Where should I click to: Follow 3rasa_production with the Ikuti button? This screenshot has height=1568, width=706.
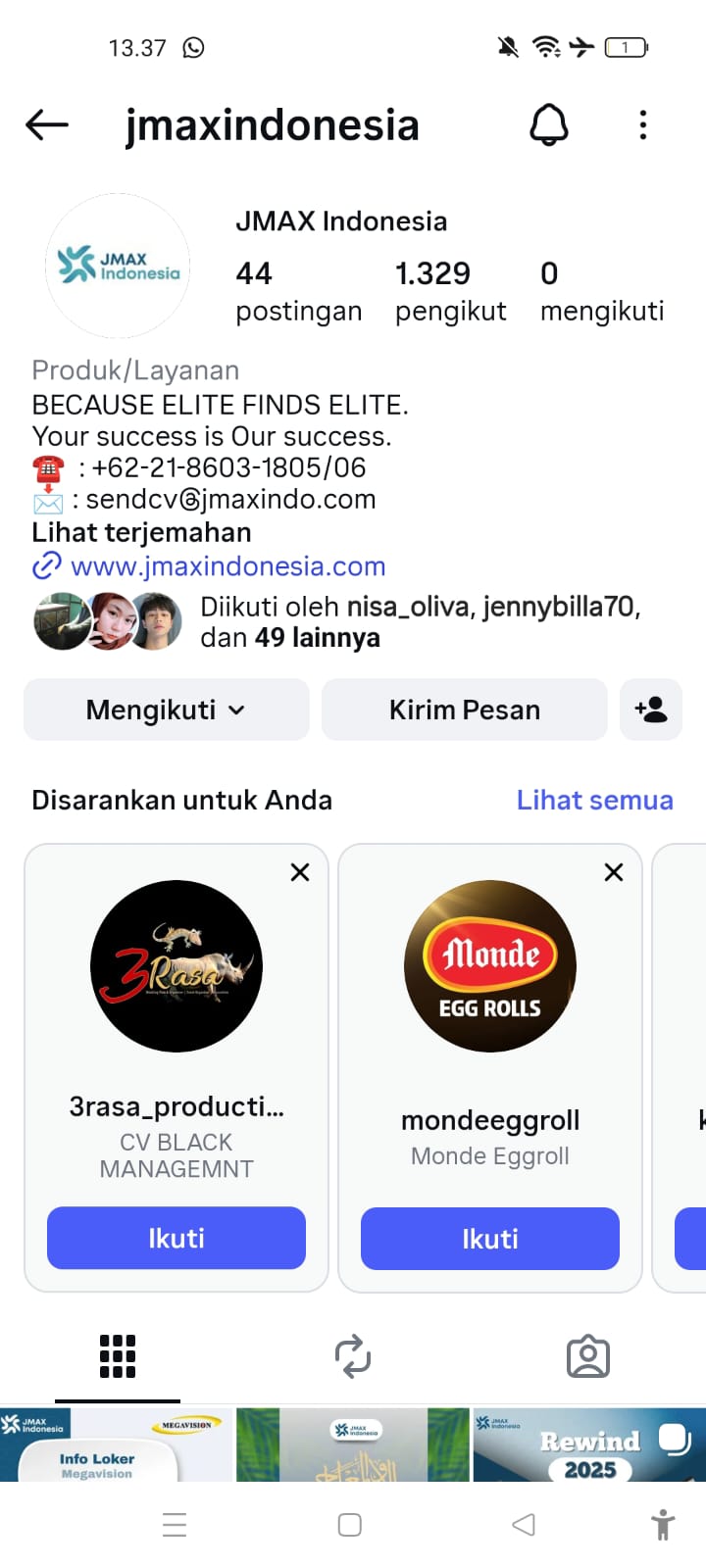coord(176,1238)
